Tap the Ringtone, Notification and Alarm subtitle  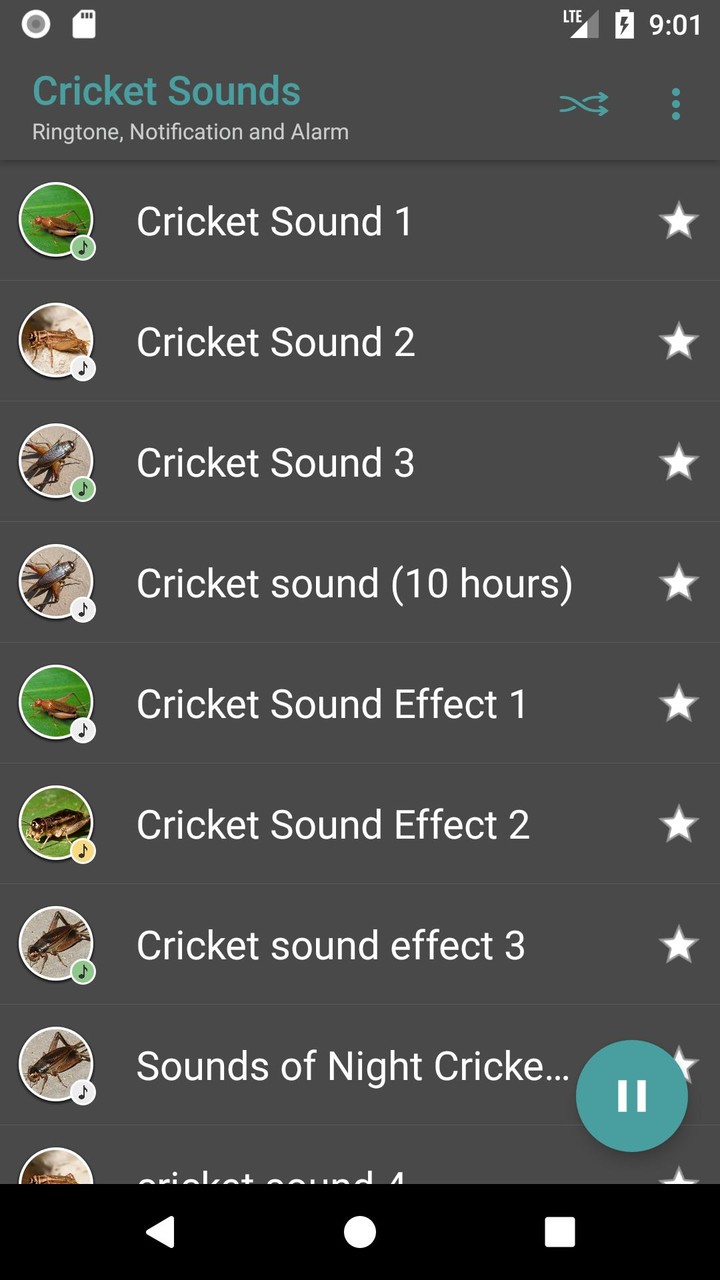click(191, 131)
